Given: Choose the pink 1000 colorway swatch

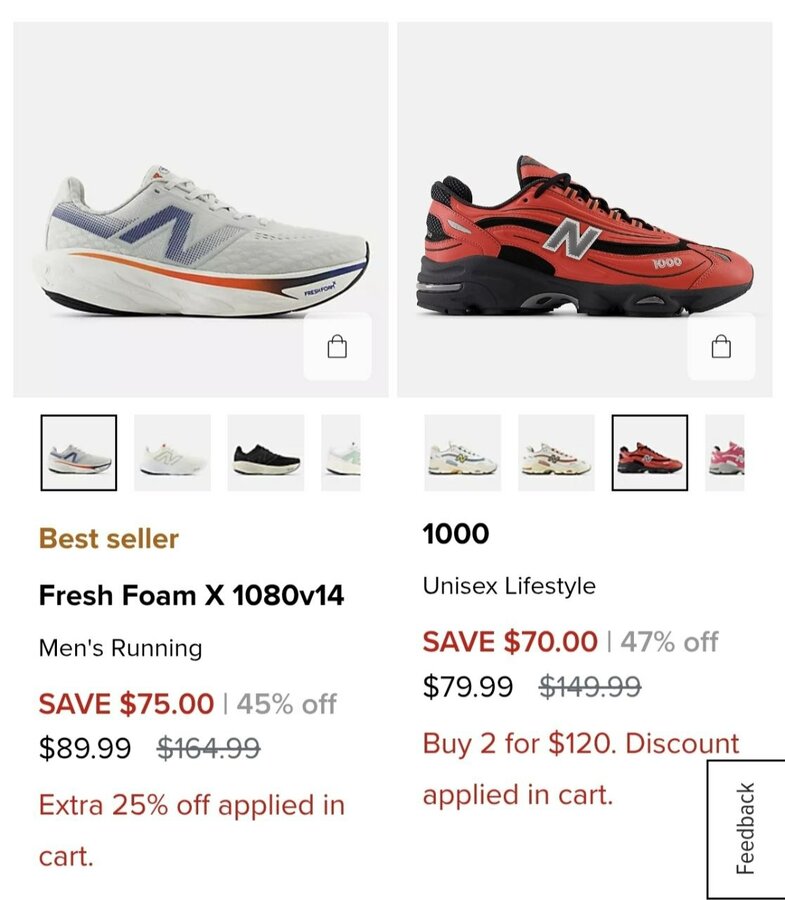Looking at the screenshot, I should pos(726,453).
